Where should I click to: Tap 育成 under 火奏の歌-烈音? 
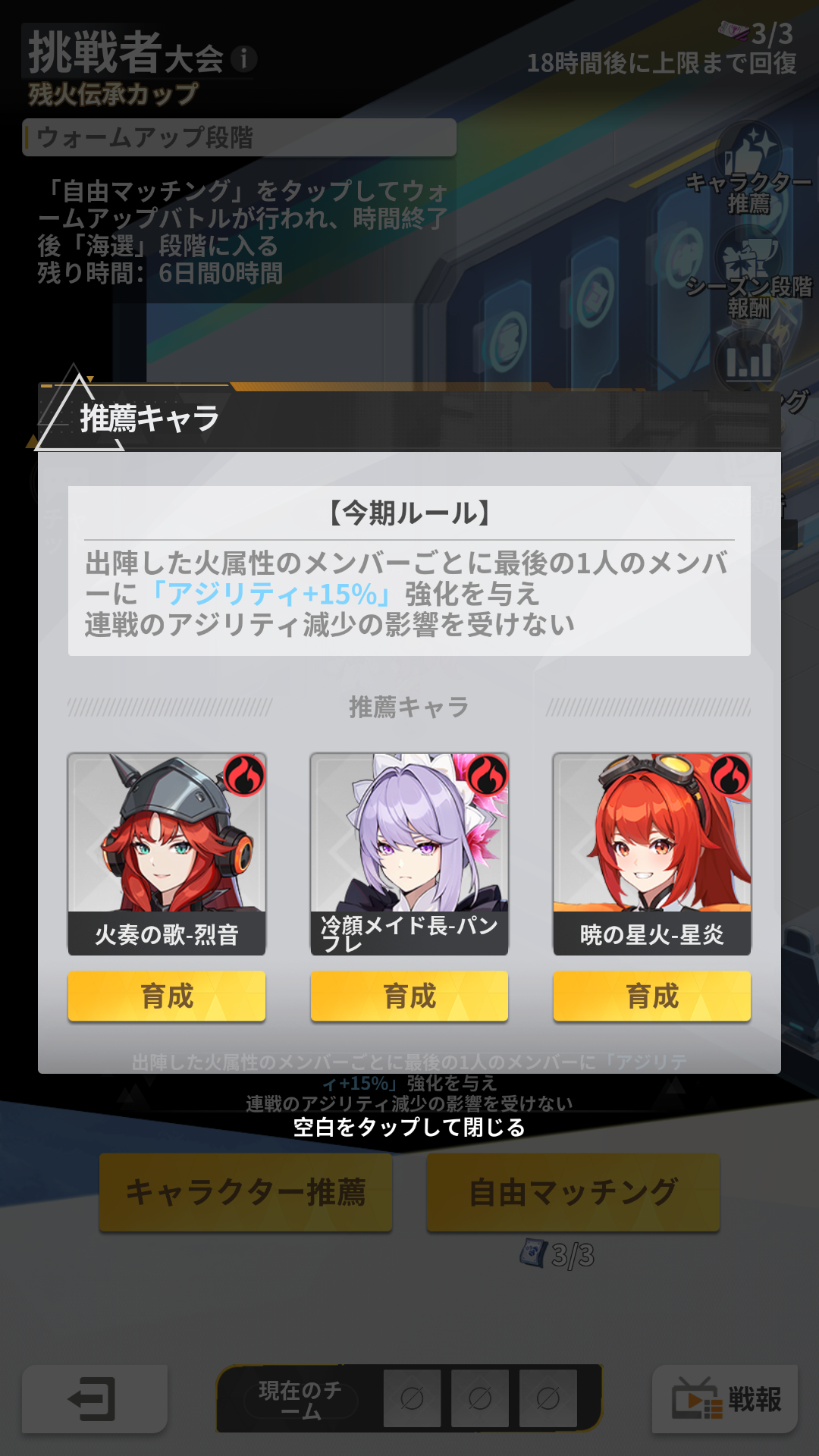167,996
